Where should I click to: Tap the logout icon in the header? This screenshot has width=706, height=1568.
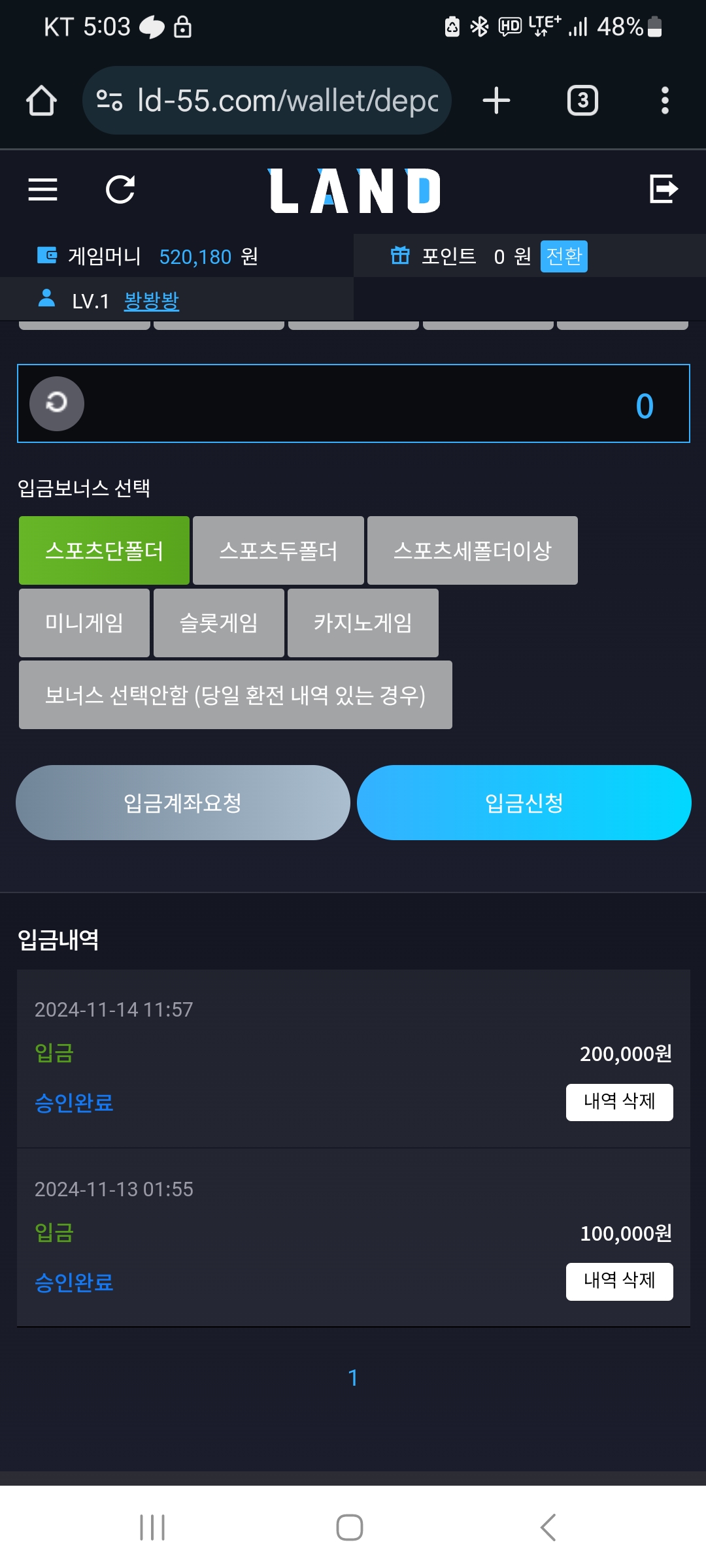[x=664, y=189]
